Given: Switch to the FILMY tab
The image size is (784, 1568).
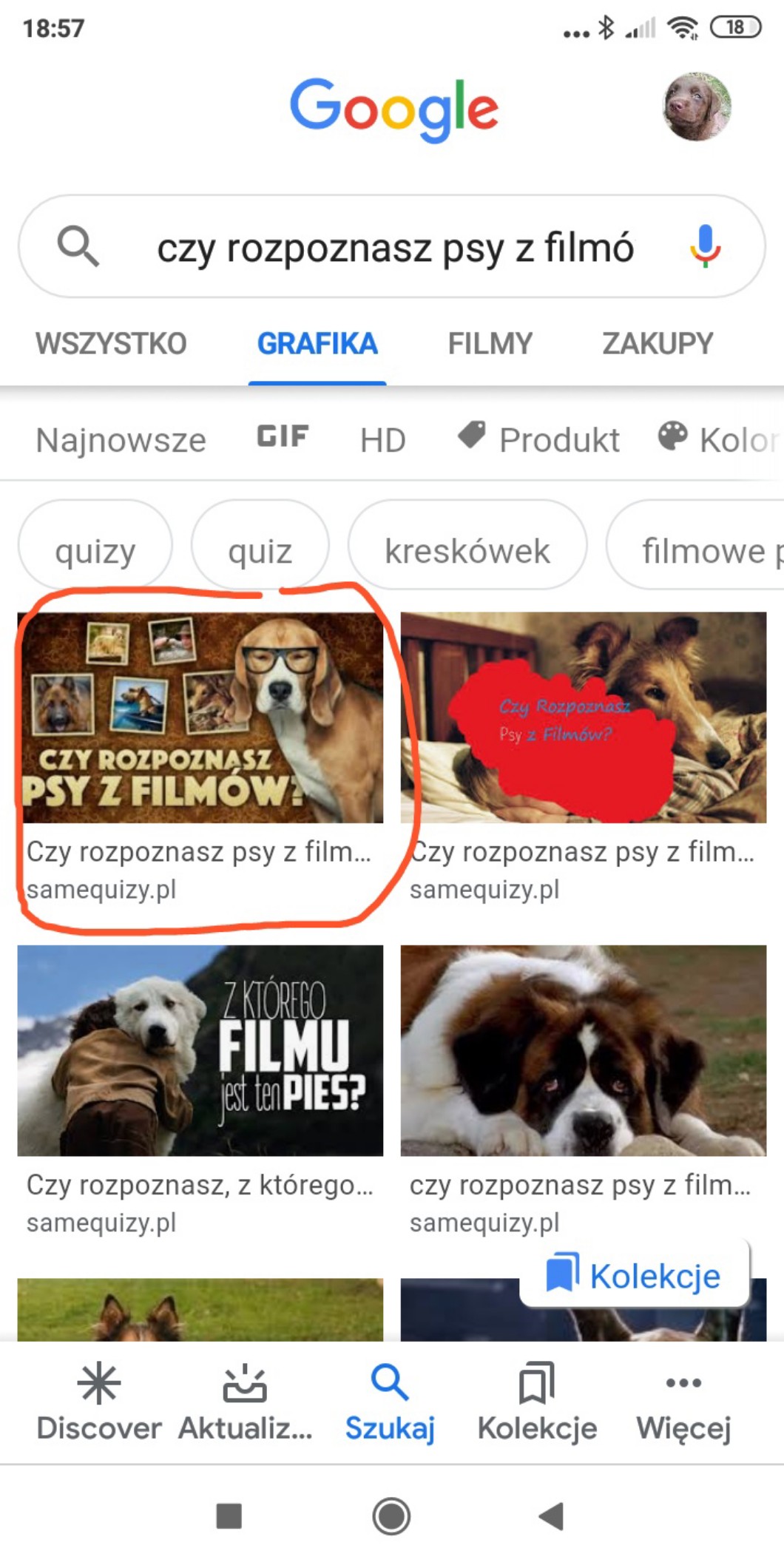Looking at the screenshot, I should tap(490, 344).
